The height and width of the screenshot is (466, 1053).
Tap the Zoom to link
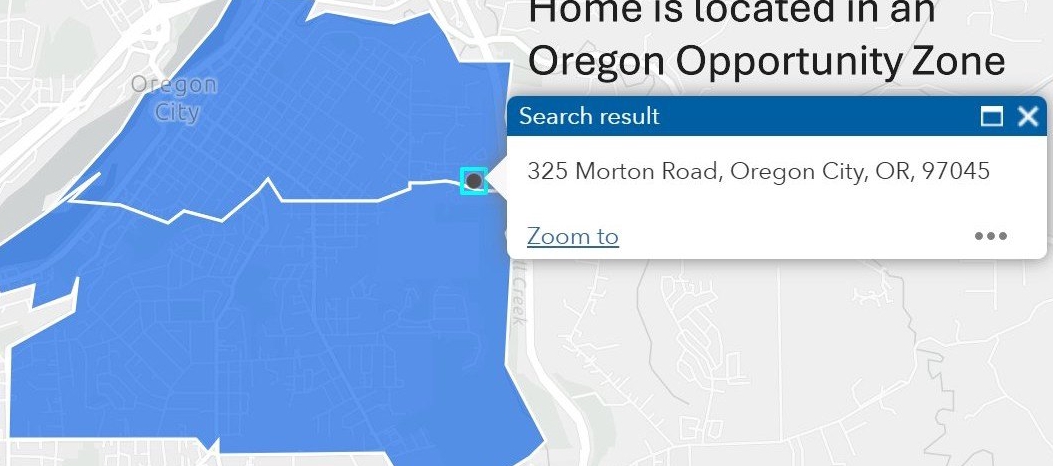(573, 236)
